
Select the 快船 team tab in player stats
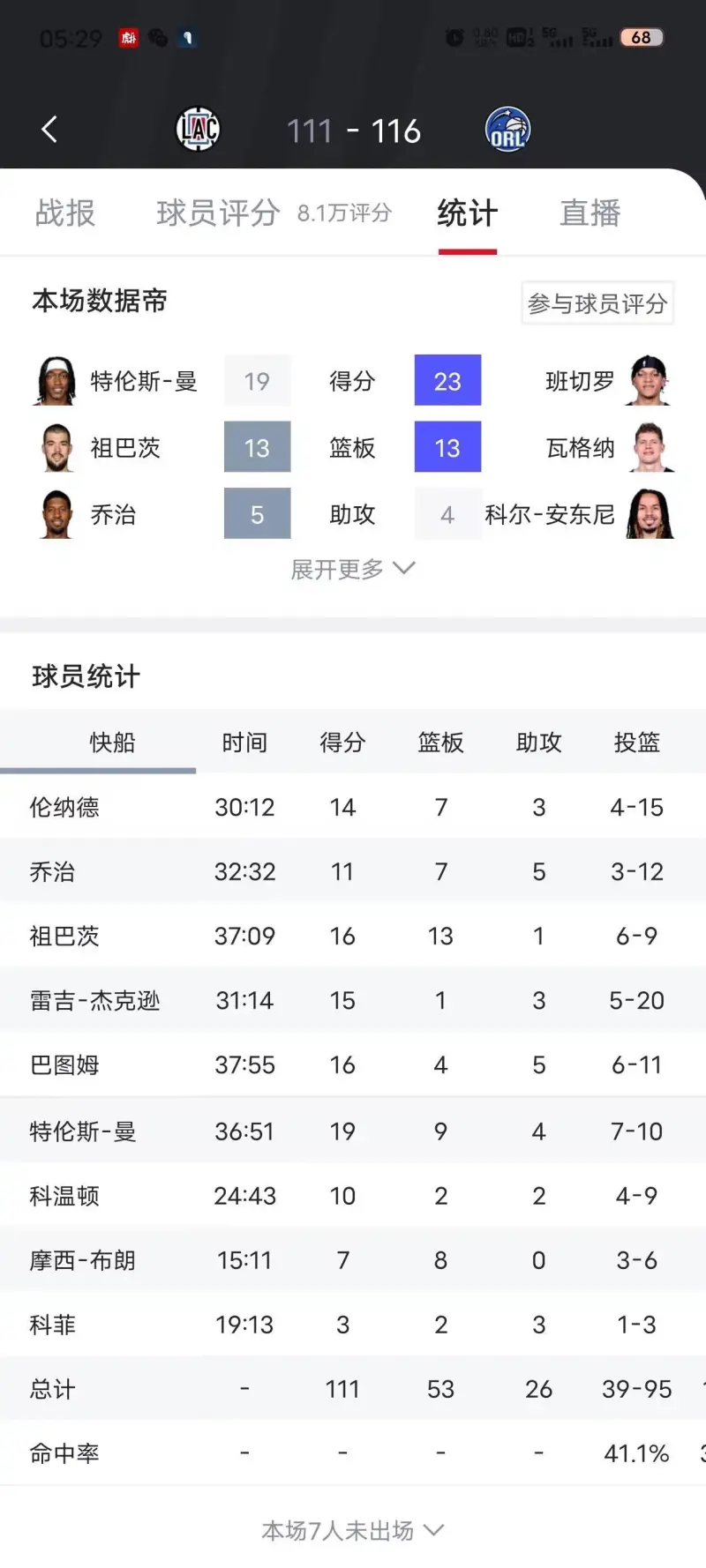tap(112, 742)
